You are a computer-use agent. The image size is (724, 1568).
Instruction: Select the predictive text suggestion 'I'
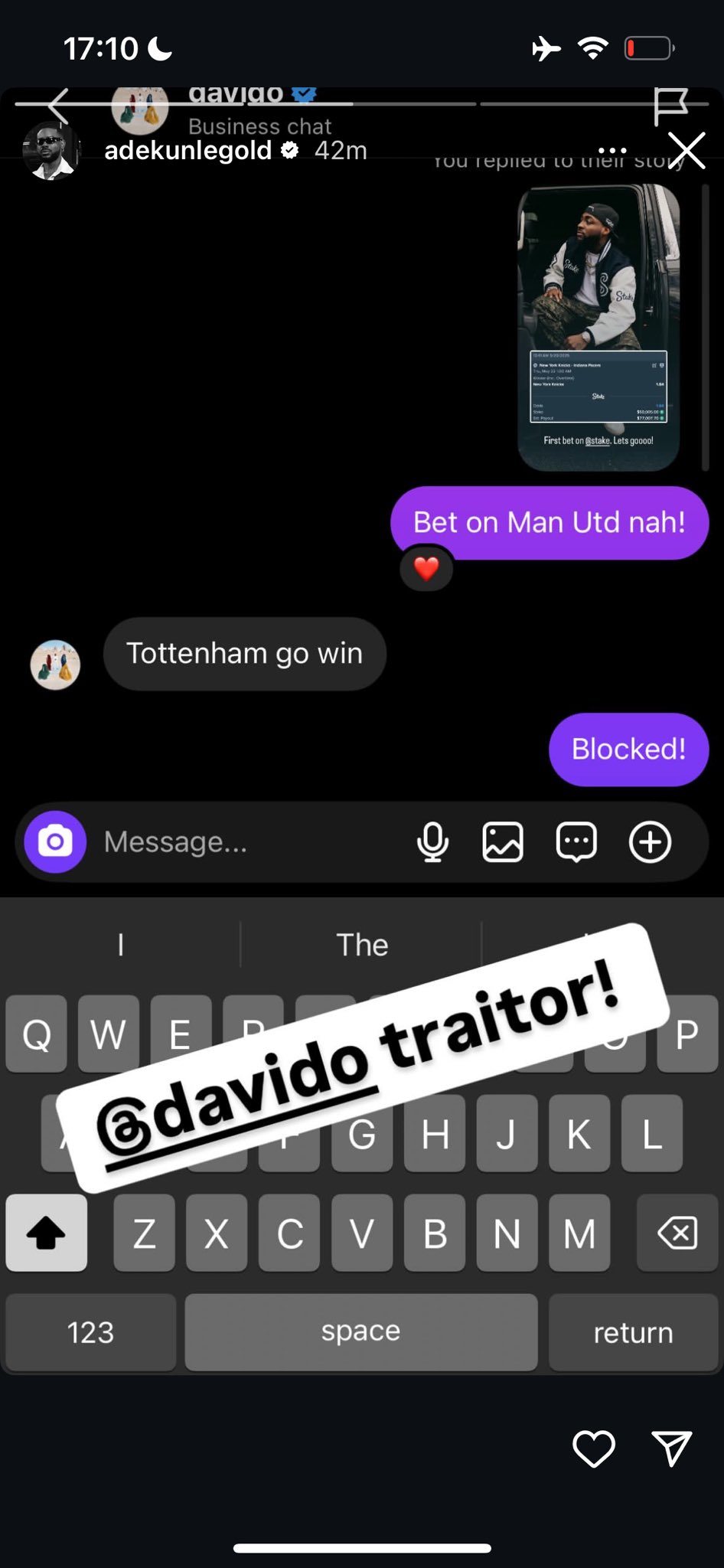[x=120, y=945]
